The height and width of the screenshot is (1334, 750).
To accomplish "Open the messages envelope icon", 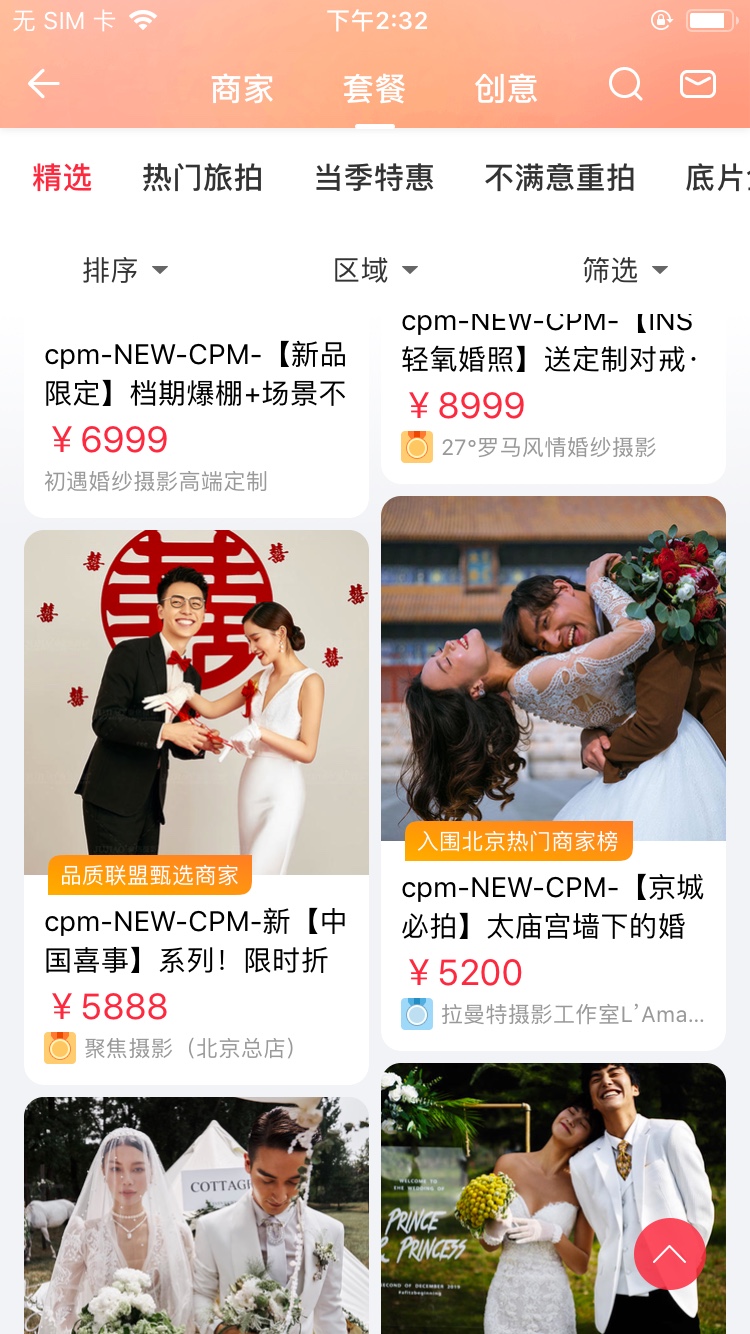I will click(698, 84).
